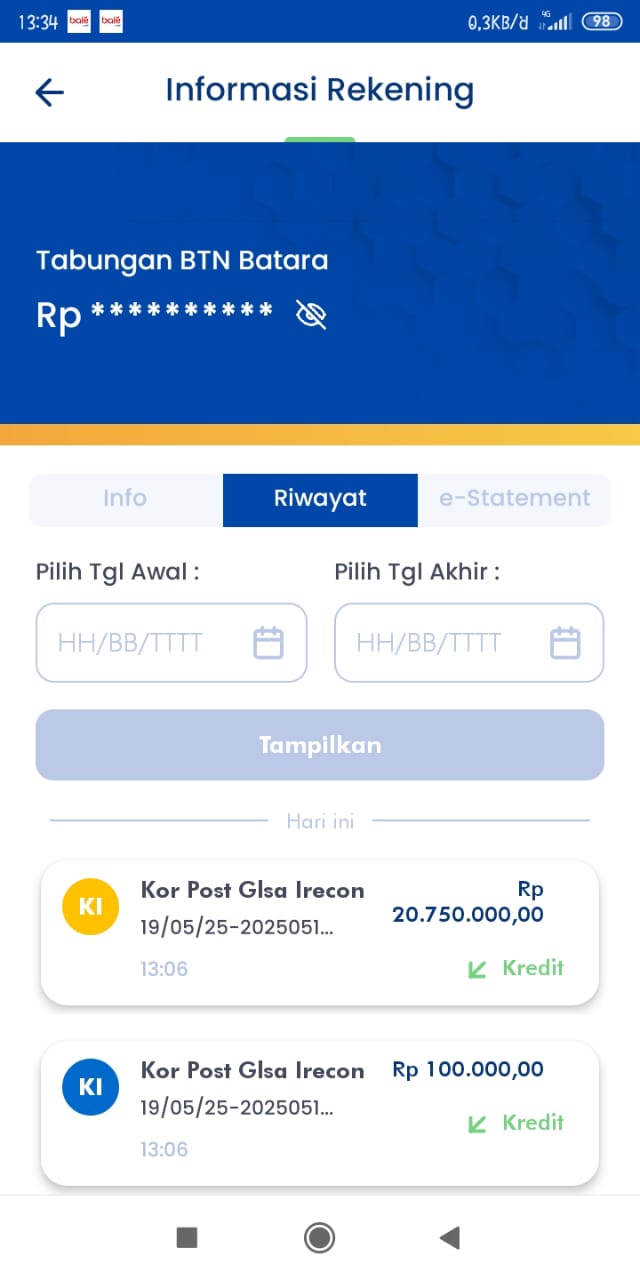The width and height of the screenshot is (640, 1280).
Task: Tap the system home button
Action: coord(320,1238)
